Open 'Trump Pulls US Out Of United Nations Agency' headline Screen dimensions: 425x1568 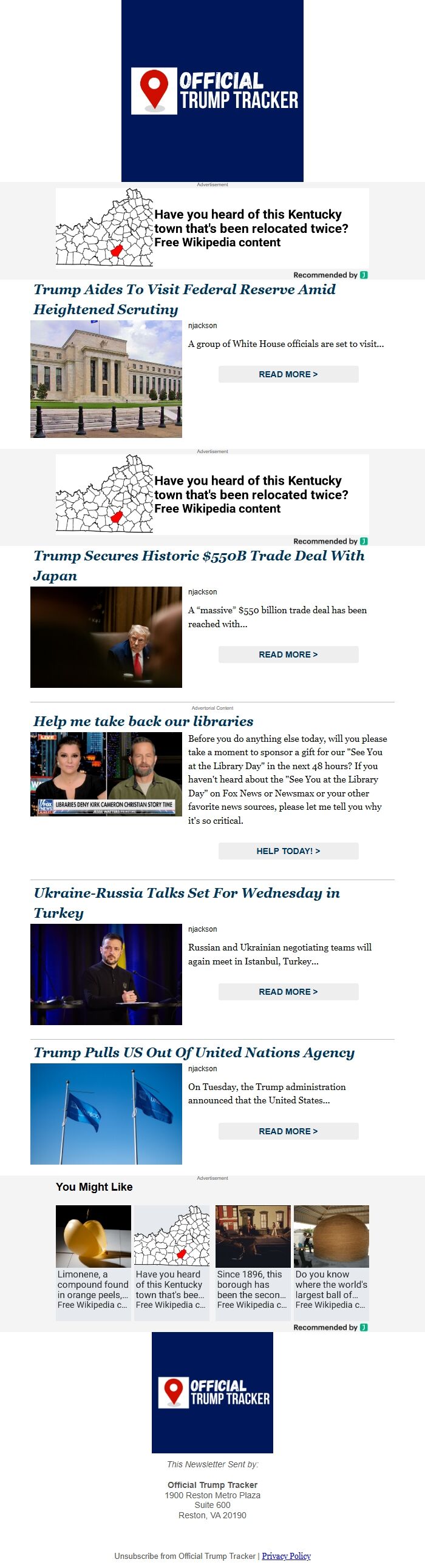pos(194,1052)
